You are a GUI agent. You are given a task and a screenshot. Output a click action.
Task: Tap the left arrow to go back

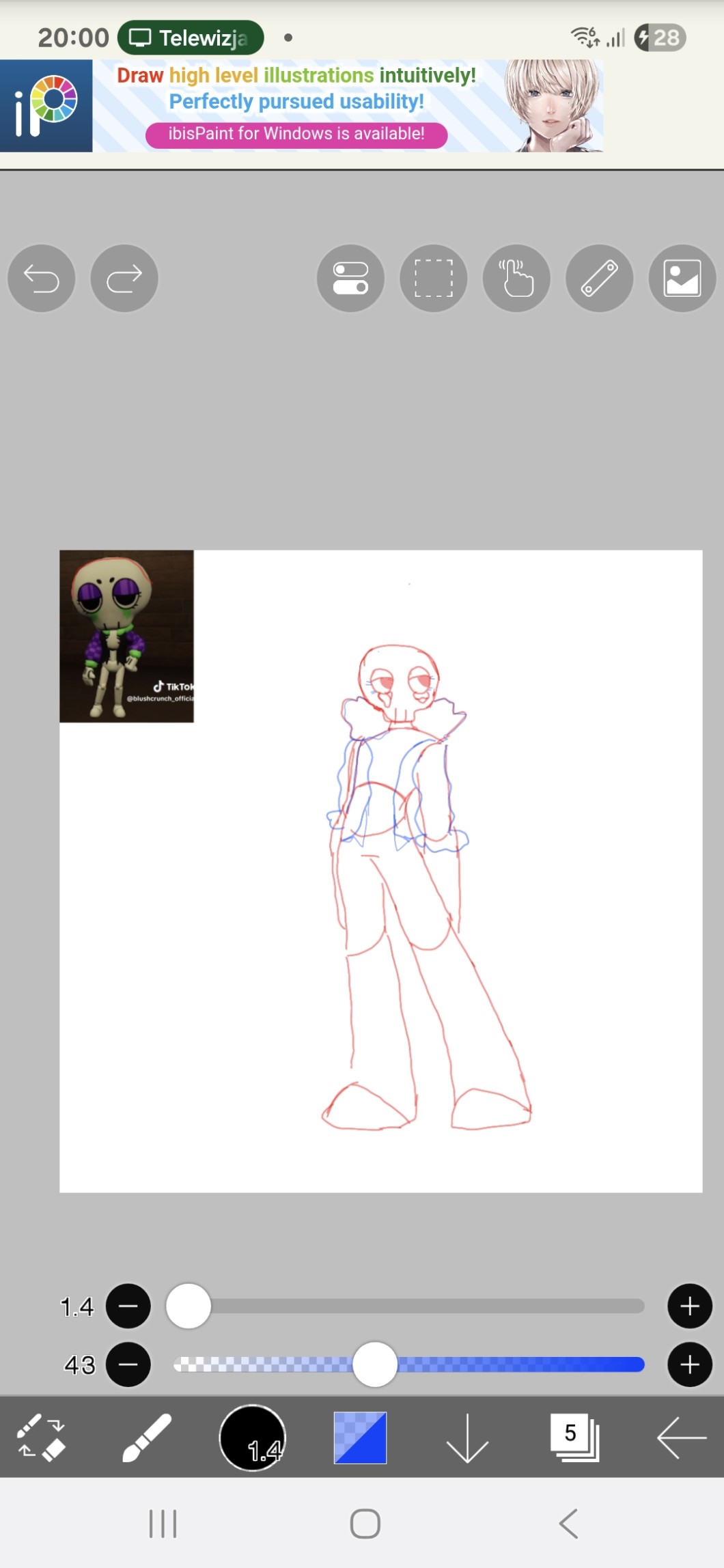coord(681,1438)
